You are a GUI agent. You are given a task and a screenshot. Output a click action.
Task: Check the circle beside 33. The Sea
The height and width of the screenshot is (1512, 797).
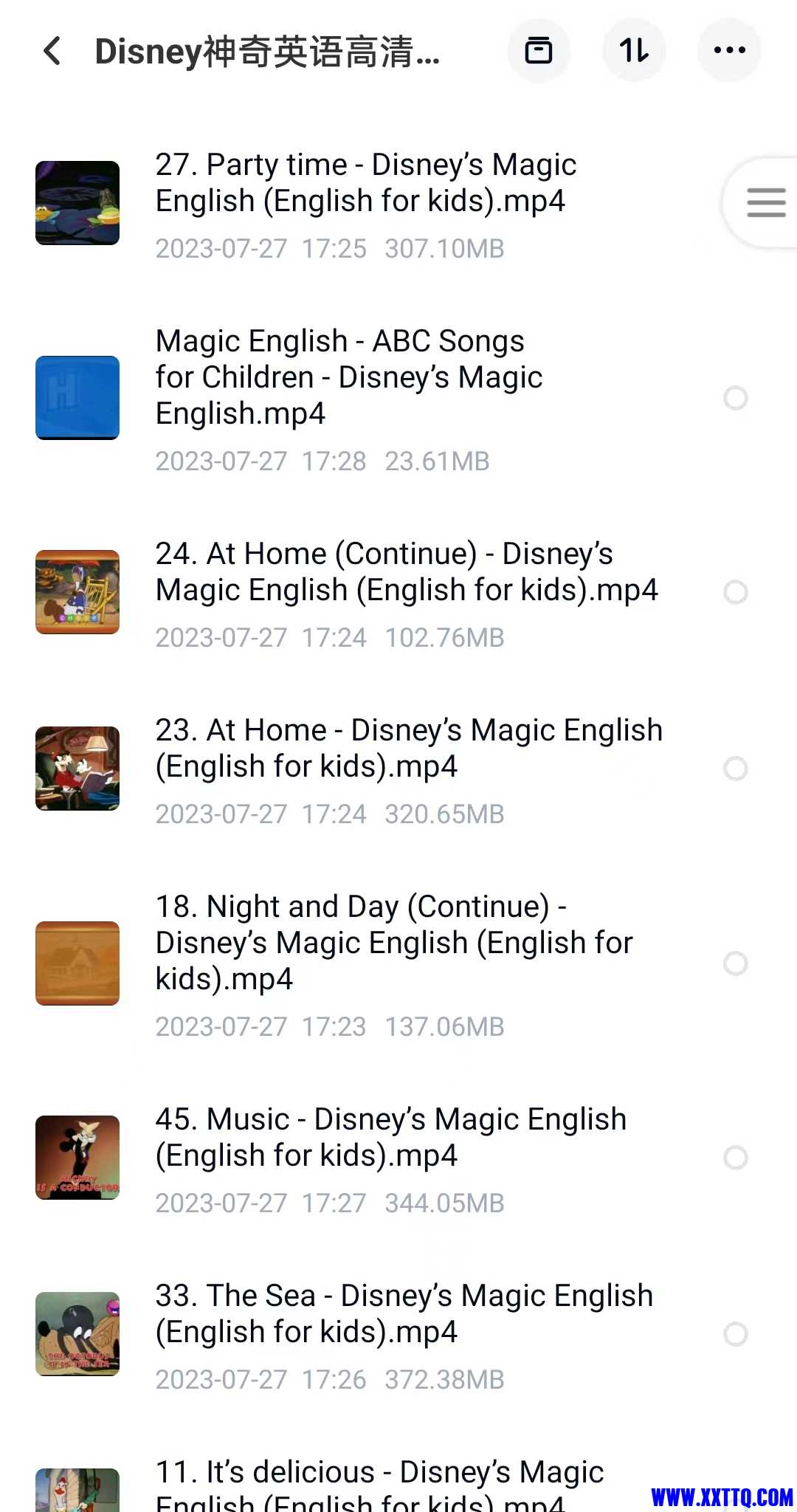pos(736,1334)
